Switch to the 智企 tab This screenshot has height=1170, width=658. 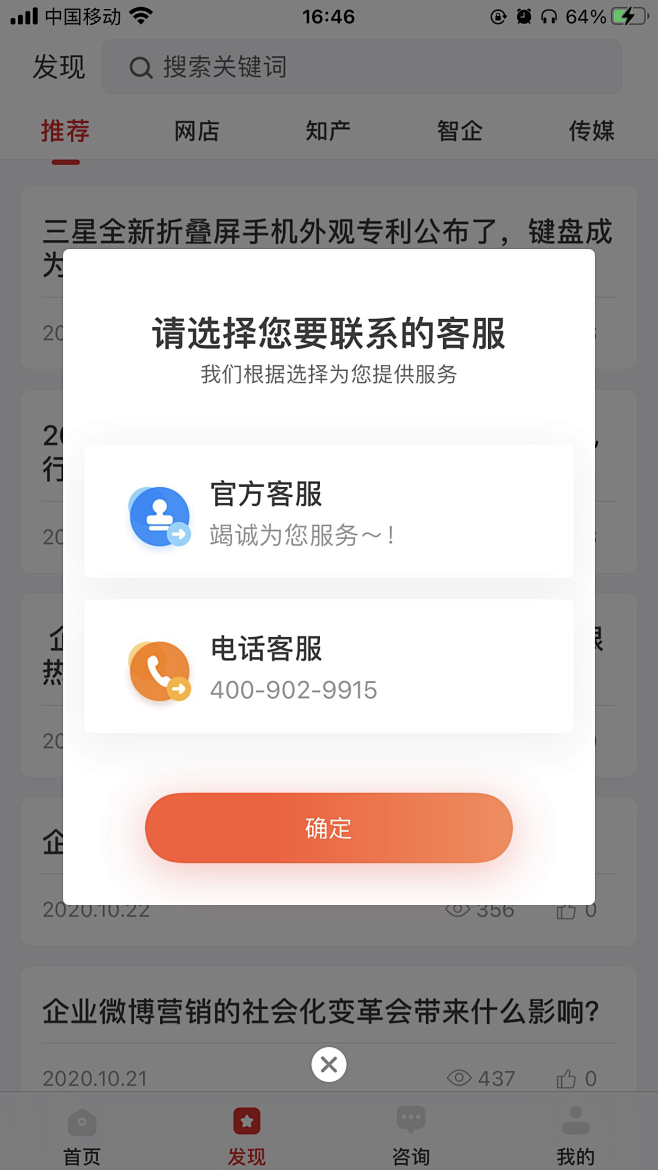460,131
